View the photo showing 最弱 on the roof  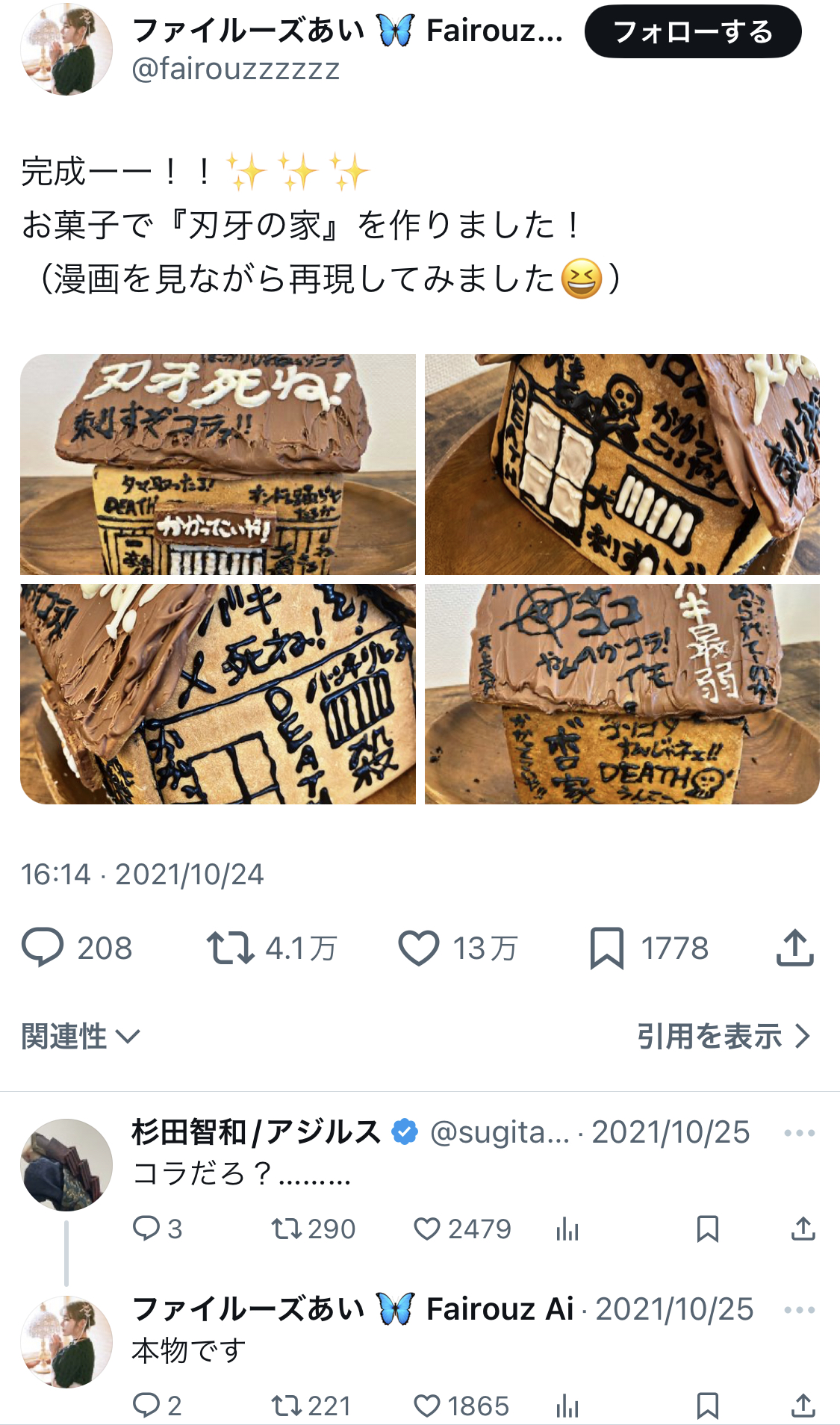[x=622, y=694]
